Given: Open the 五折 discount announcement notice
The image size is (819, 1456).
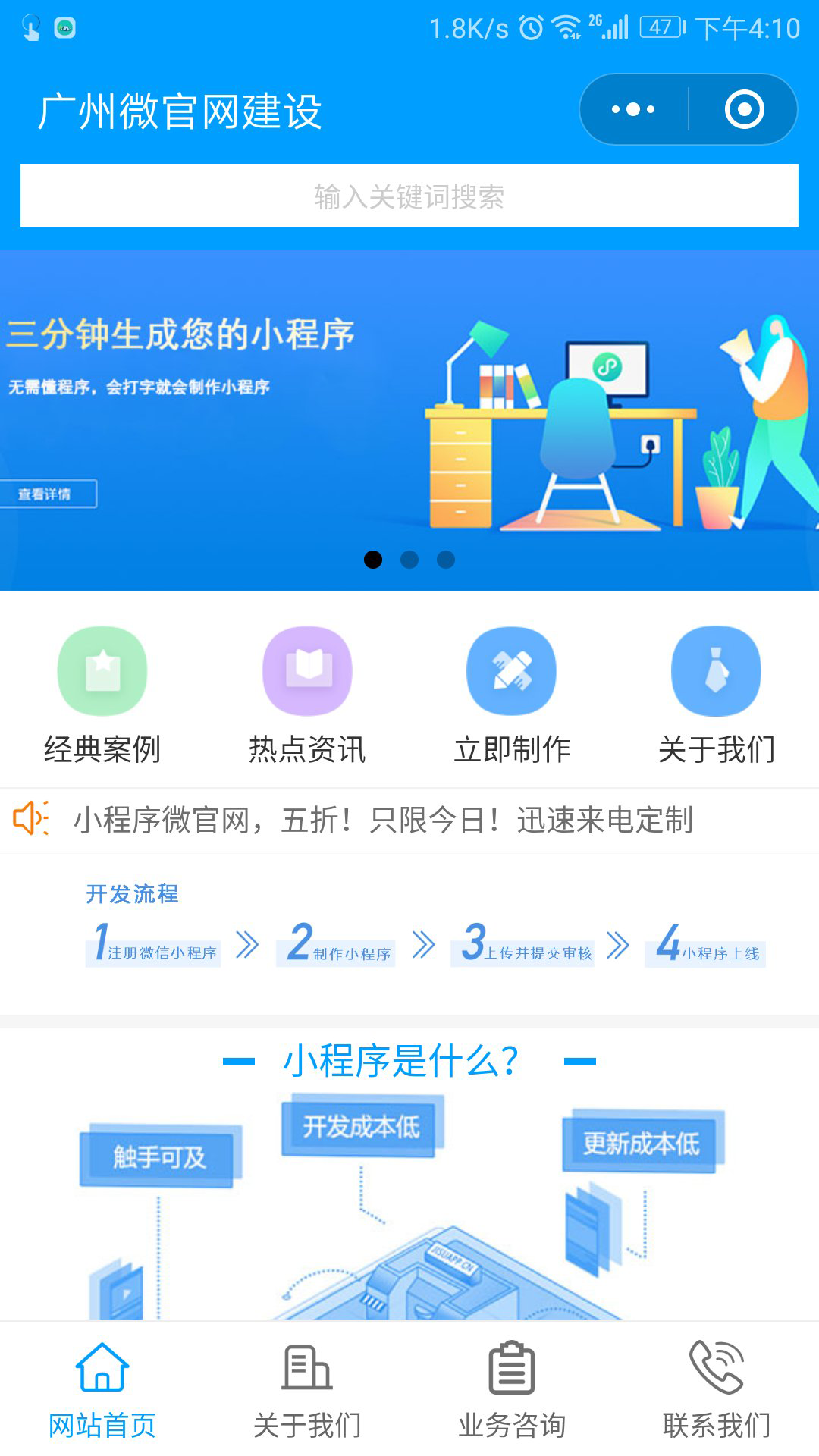Looking at the screenshot, I should [x=383, y=820].
